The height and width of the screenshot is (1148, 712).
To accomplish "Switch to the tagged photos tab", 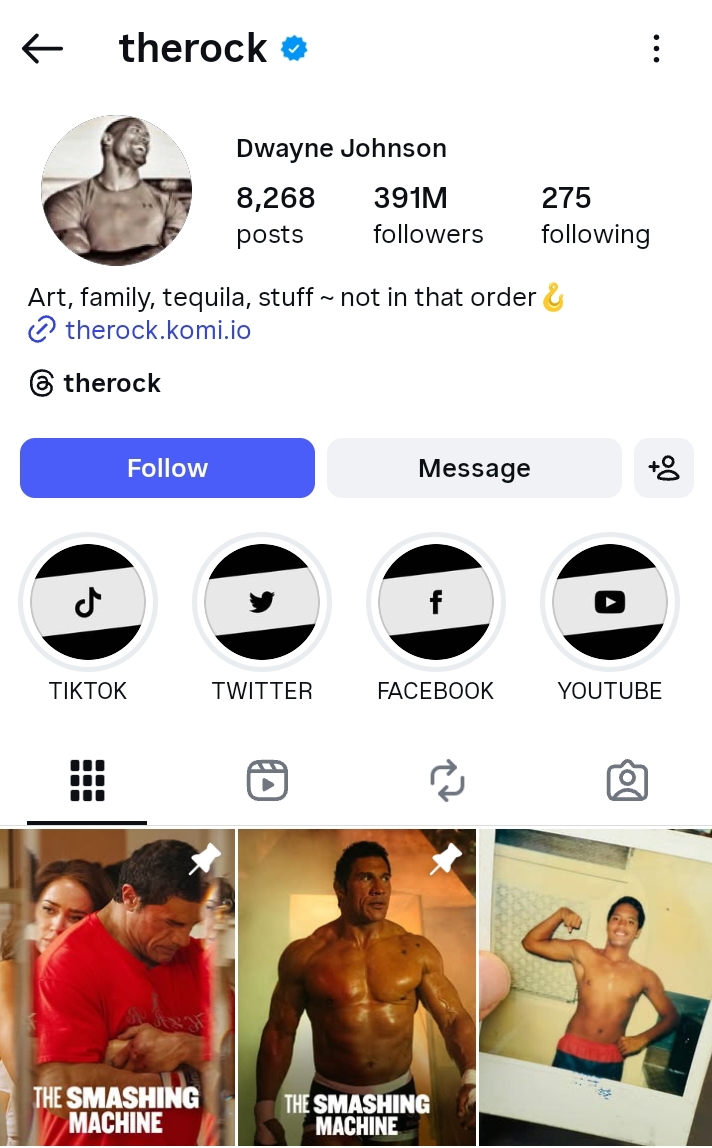I will [627, 781].
